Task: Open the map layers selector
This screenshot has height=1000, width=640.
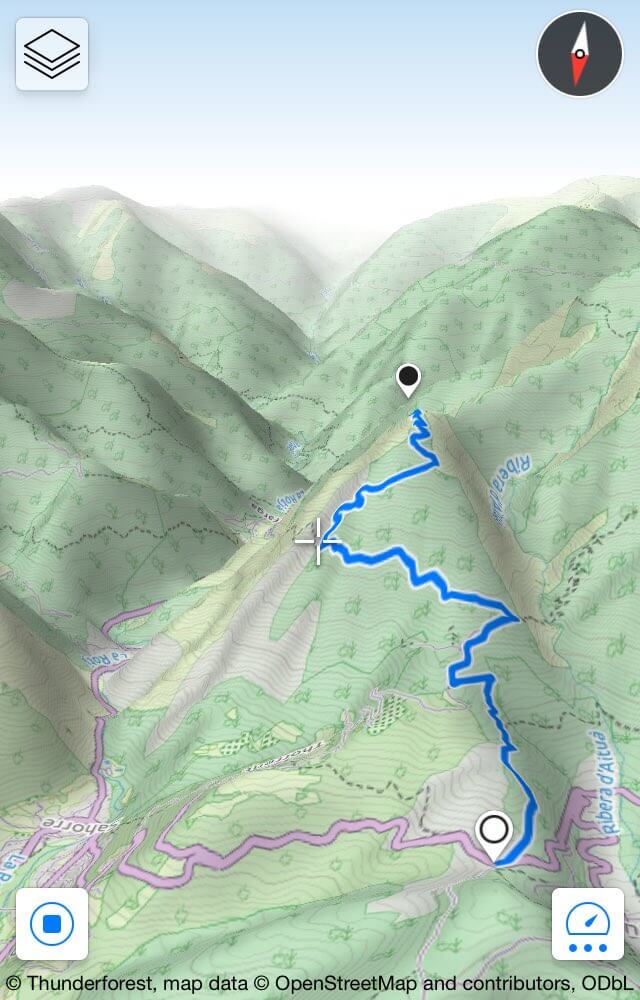Action: [x=52, y=54]
